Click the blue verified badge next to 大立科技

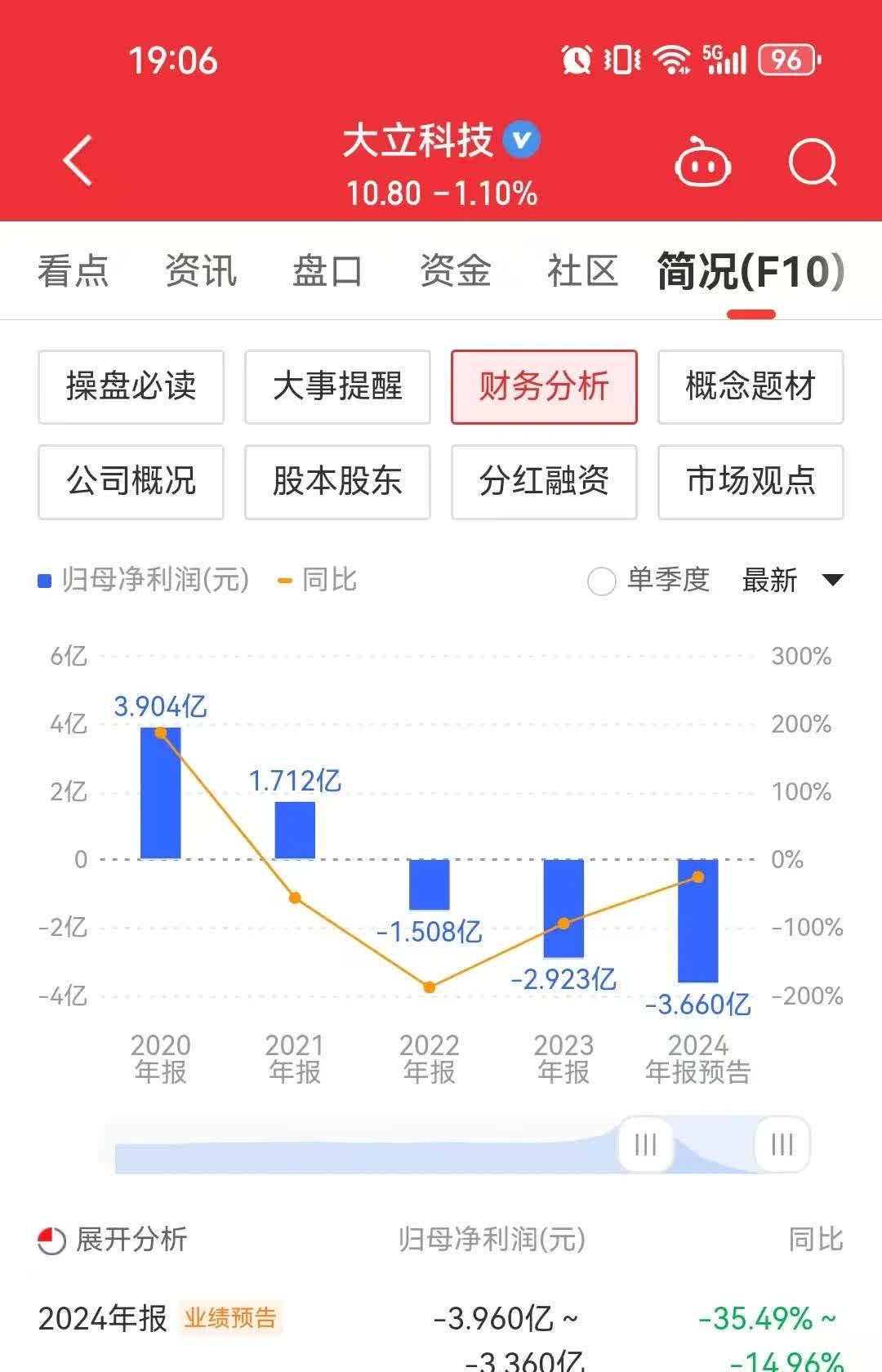(521, 139)
